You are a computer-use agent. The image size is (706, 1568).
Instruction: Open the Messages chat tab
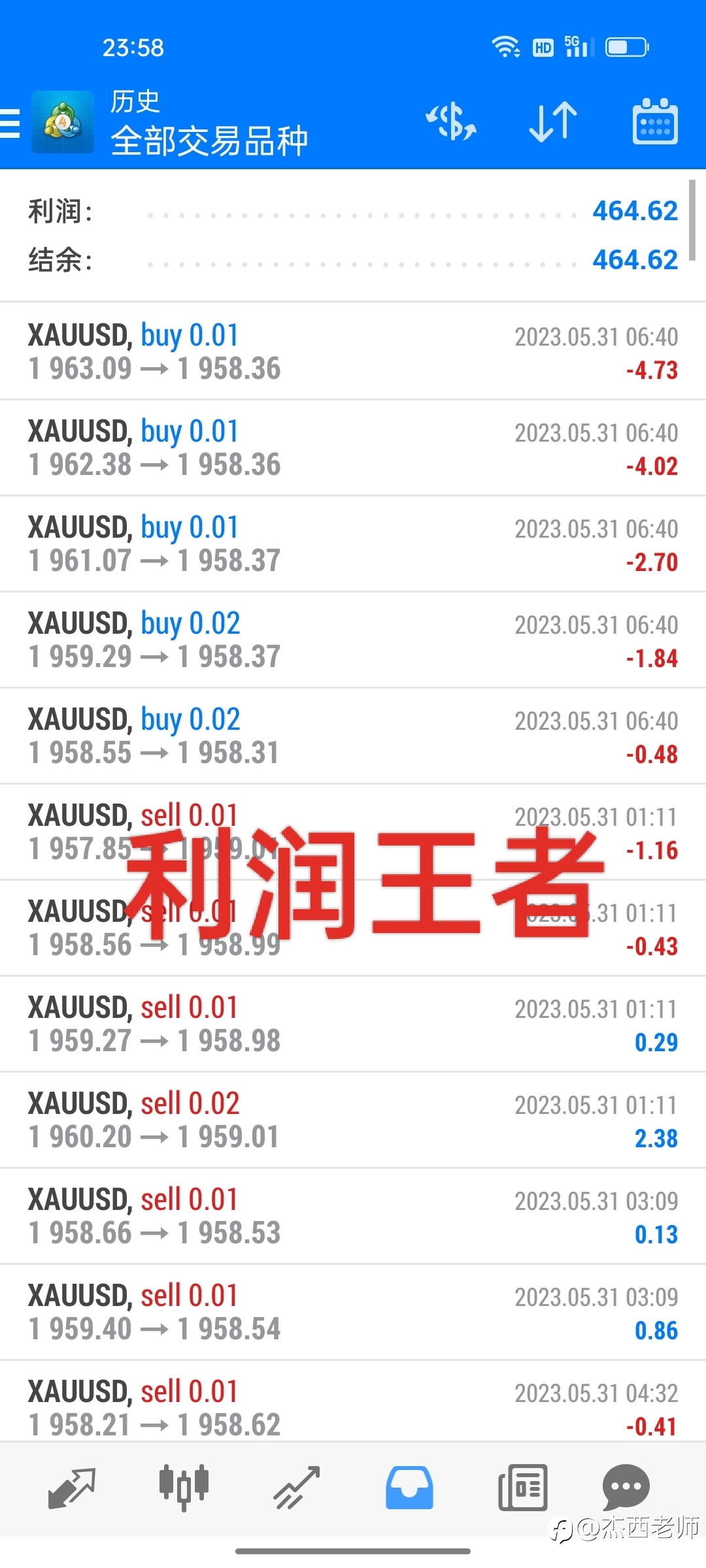(x=626, y=1488)
